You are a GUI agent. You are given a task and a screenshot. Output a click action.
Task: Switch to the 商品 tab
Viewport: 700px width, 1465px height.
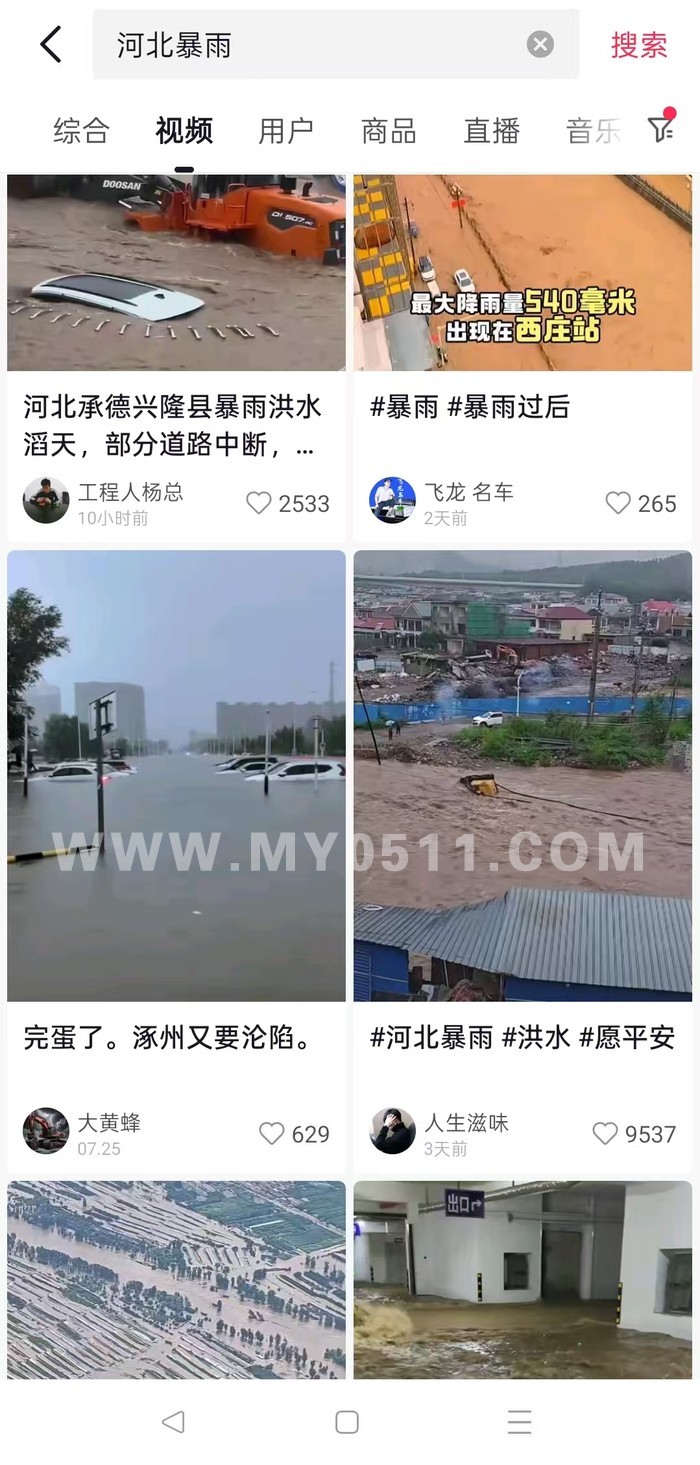click(388, 131)
